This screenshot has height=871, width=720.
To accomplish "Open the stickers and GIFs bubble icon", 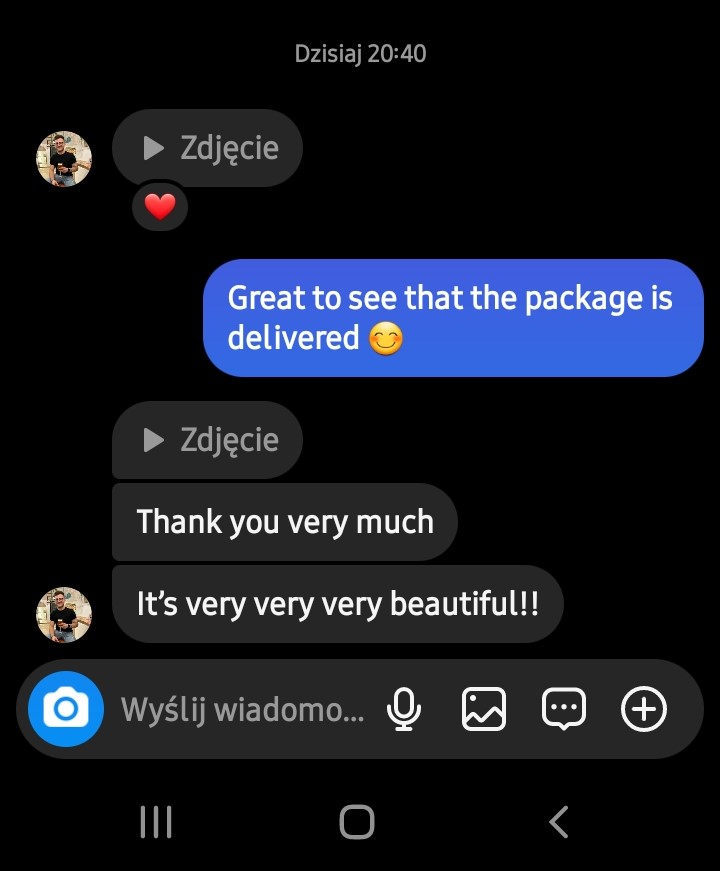I will coord(564,710).
